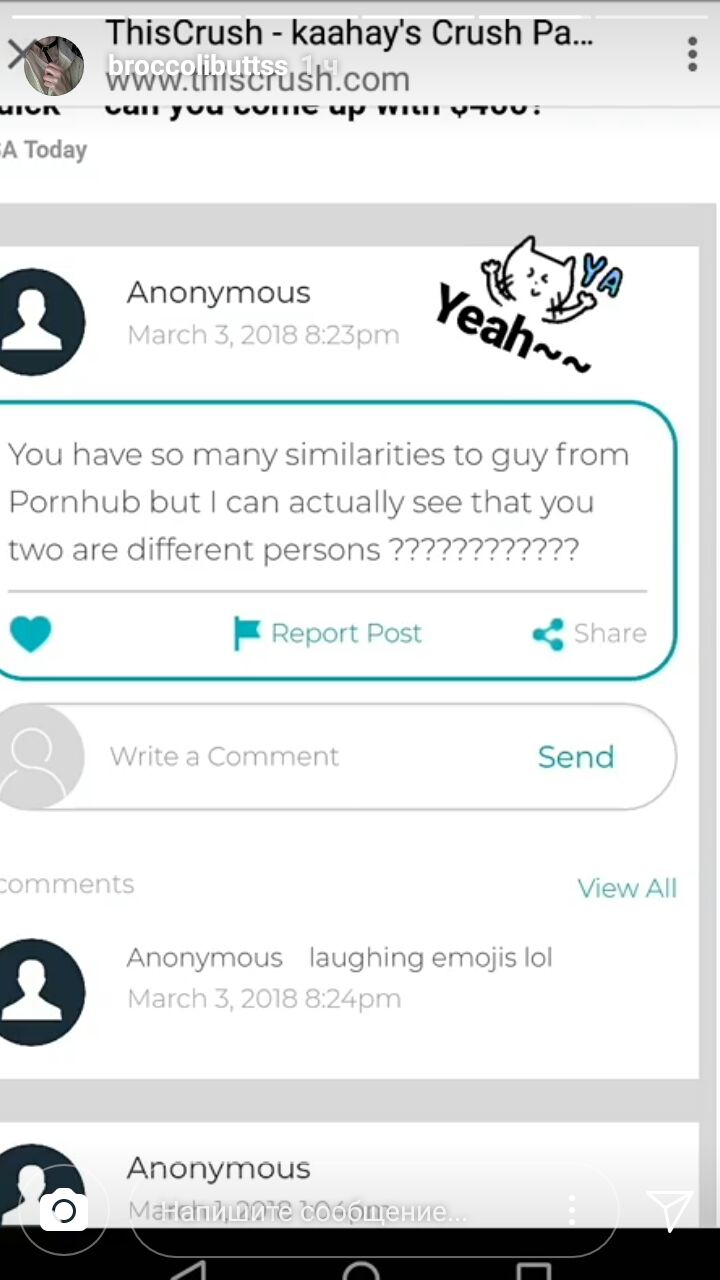Tap the broccolibuttss username
The width and height of the screenshot is (720, 1280).
[x=198, y=66]
